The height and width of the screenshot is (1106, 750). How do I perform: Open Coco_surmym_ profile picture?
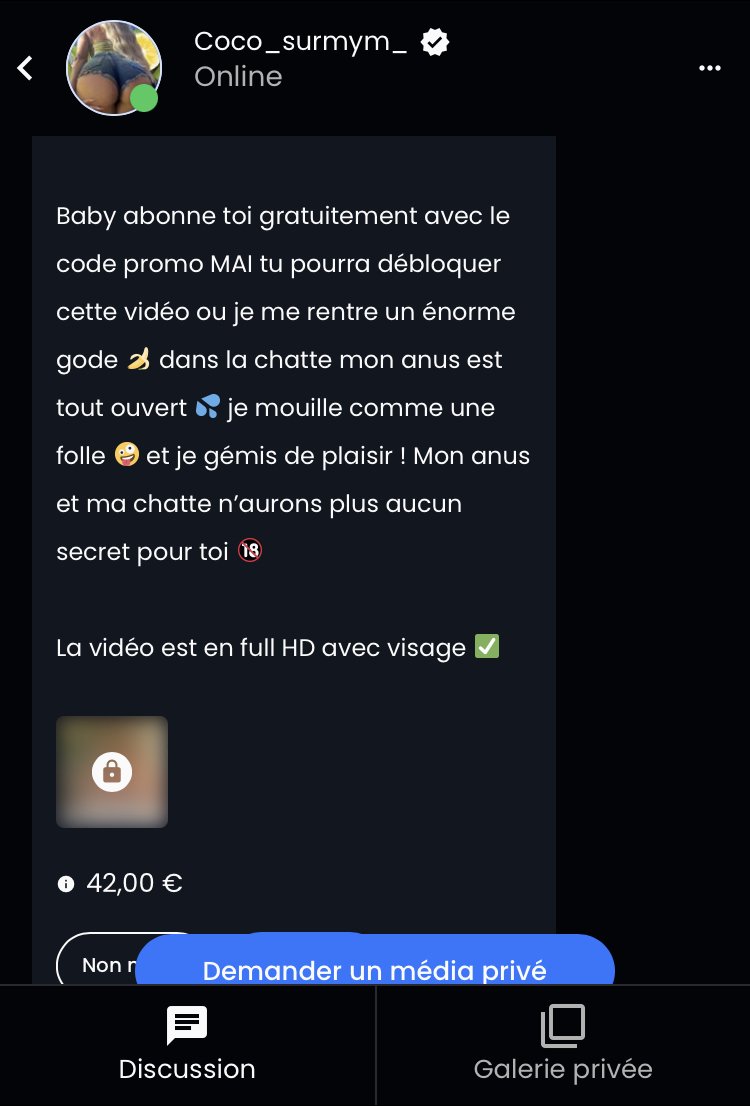[113, 68]
